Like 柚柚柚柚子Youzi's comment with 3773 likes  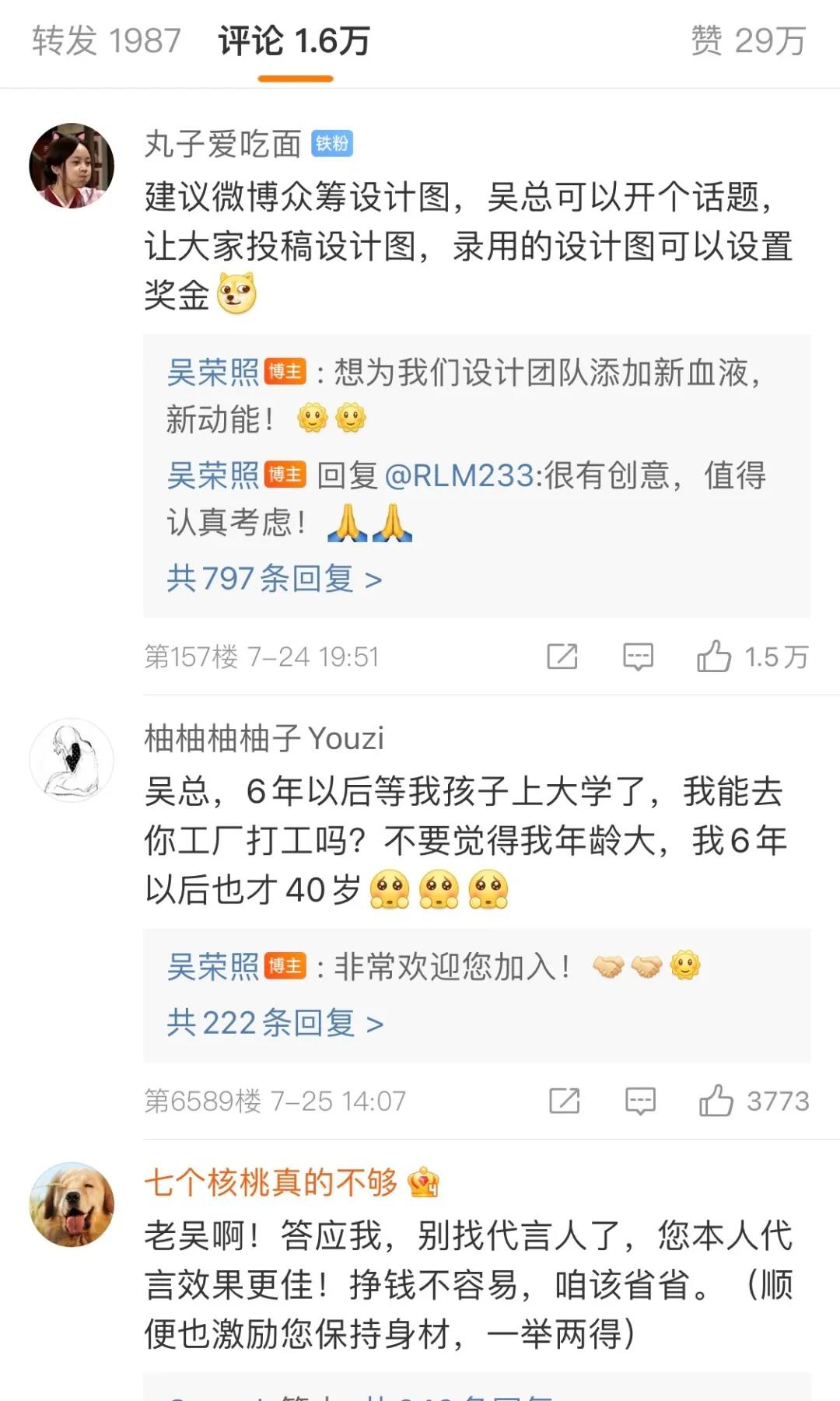[x=716, y=1101]
